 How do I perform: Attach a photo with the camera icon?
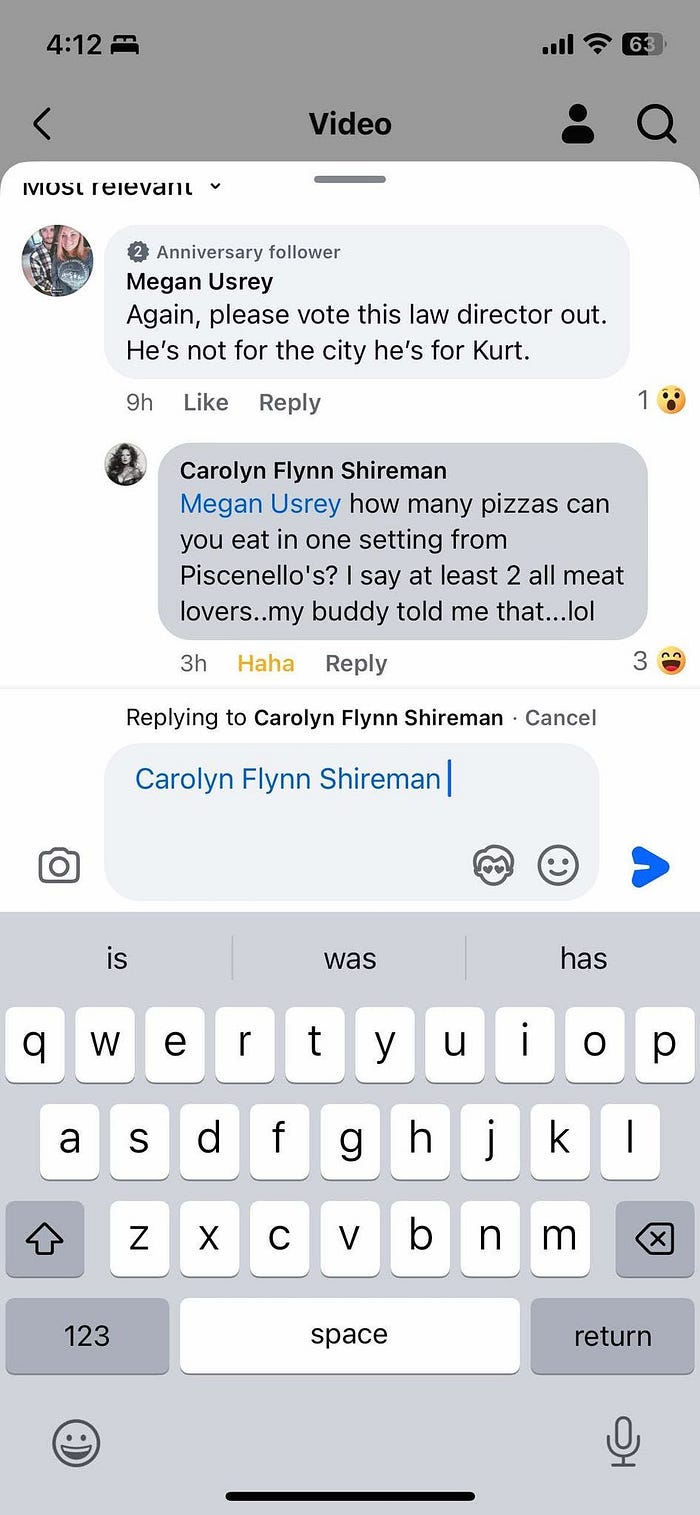click(x=59, y=865)
